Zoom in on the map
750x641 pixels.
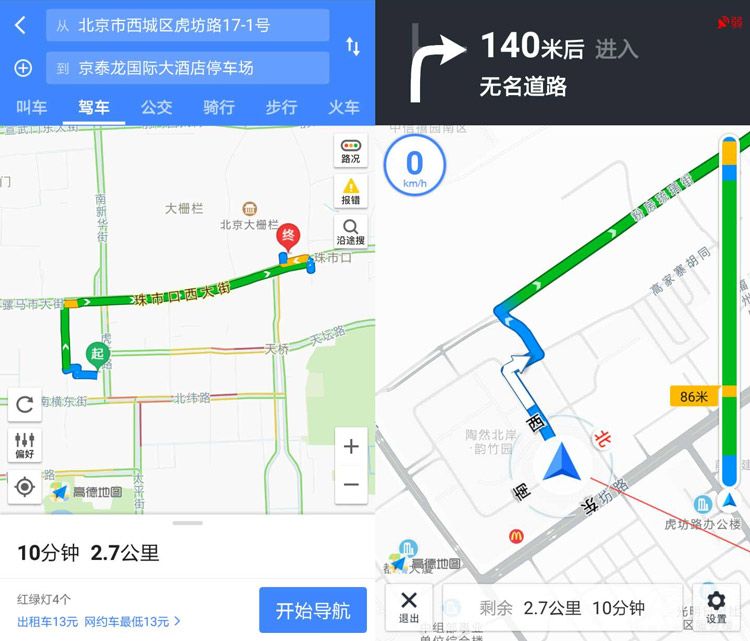click(x=350, y=447)
